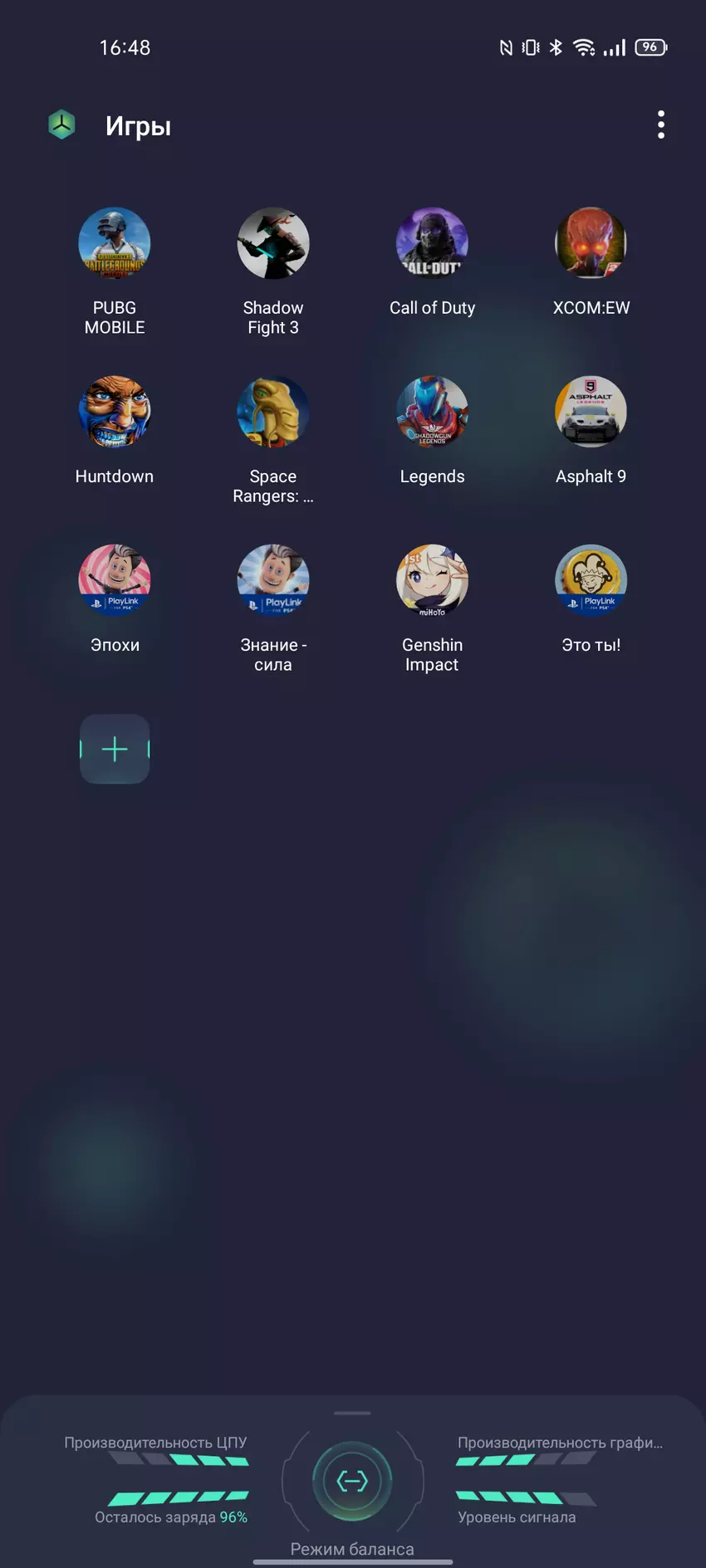Add a new game with plus button
Screen dimensions: 706x1568
(115, 750)
